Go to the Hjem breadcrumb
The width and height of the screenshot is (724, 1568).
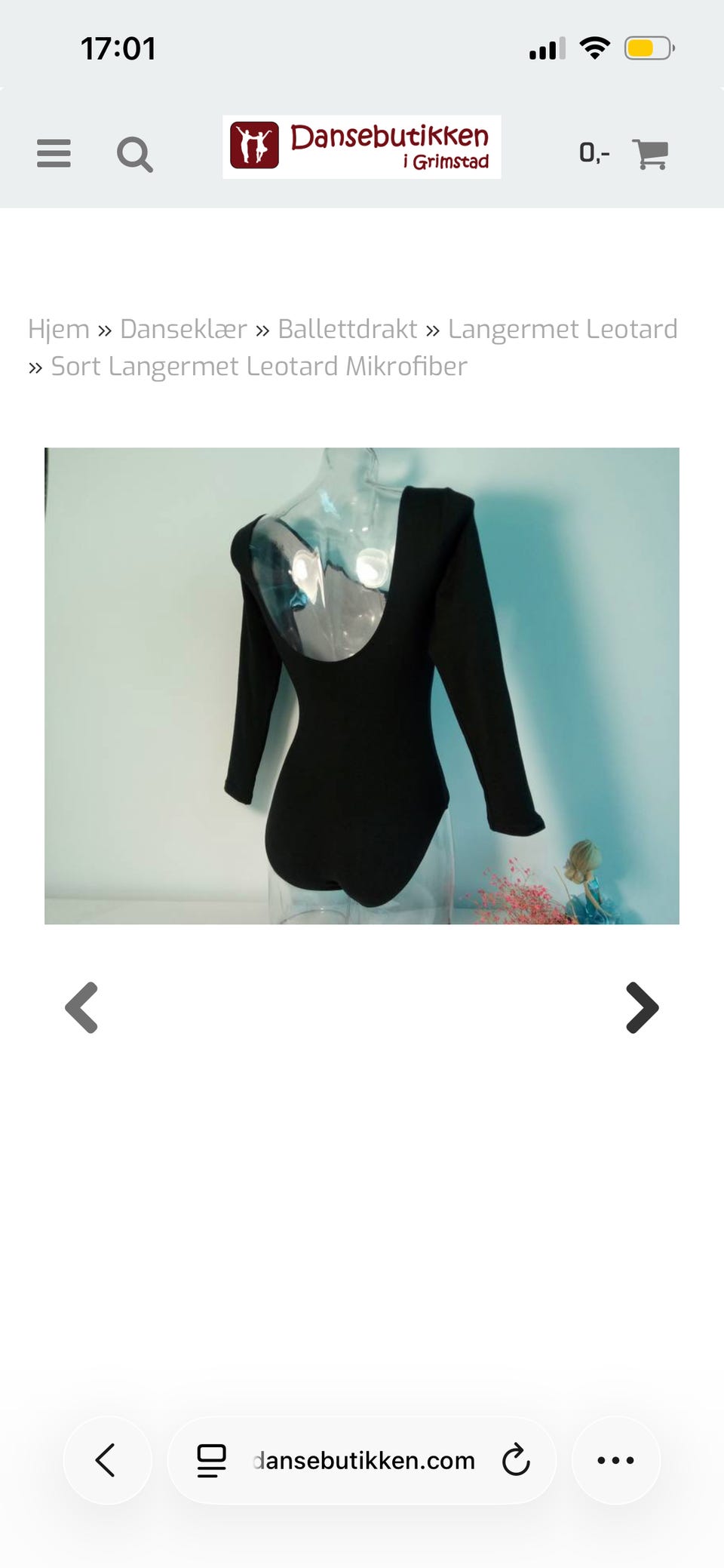59,329
